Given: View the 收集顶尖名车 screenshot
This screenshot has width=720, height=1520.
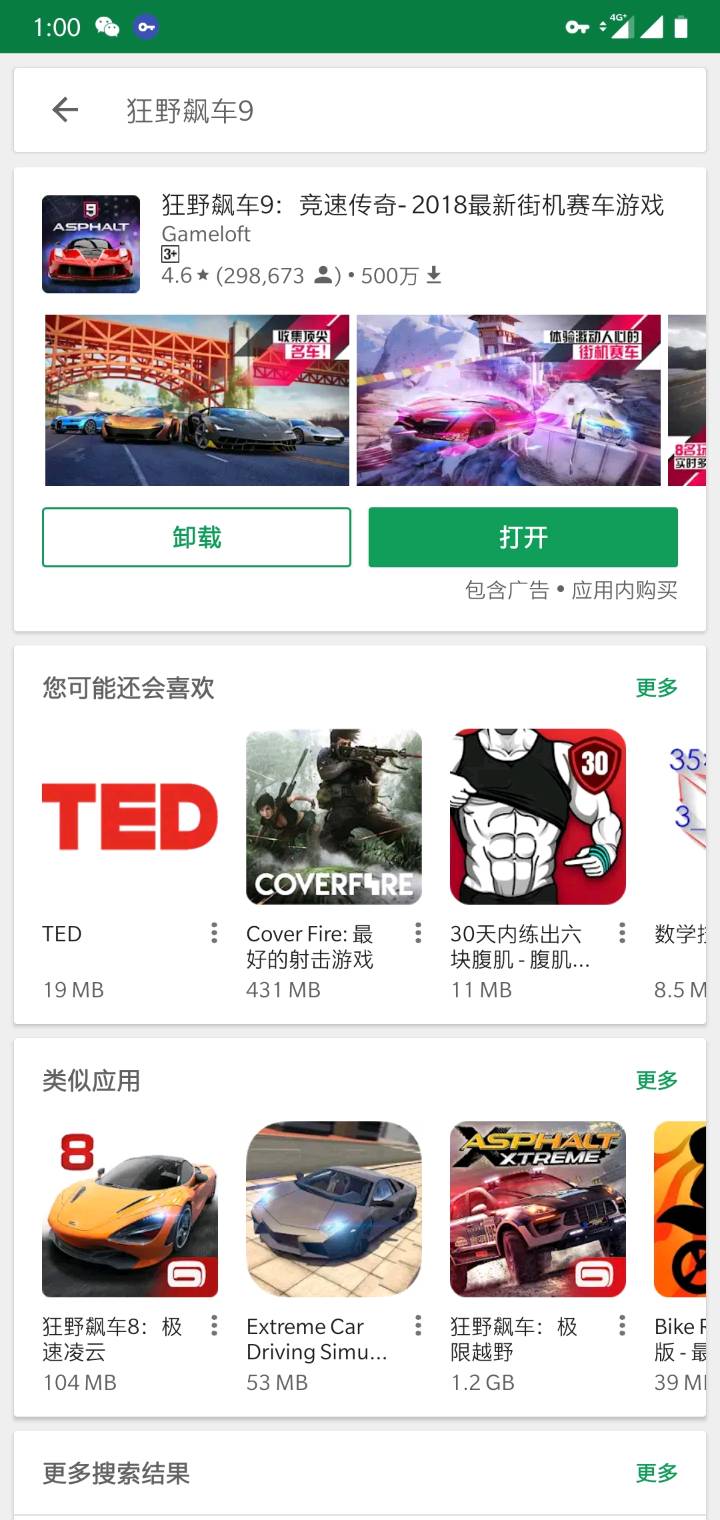Looking at the screenshot, I should 197,400.
